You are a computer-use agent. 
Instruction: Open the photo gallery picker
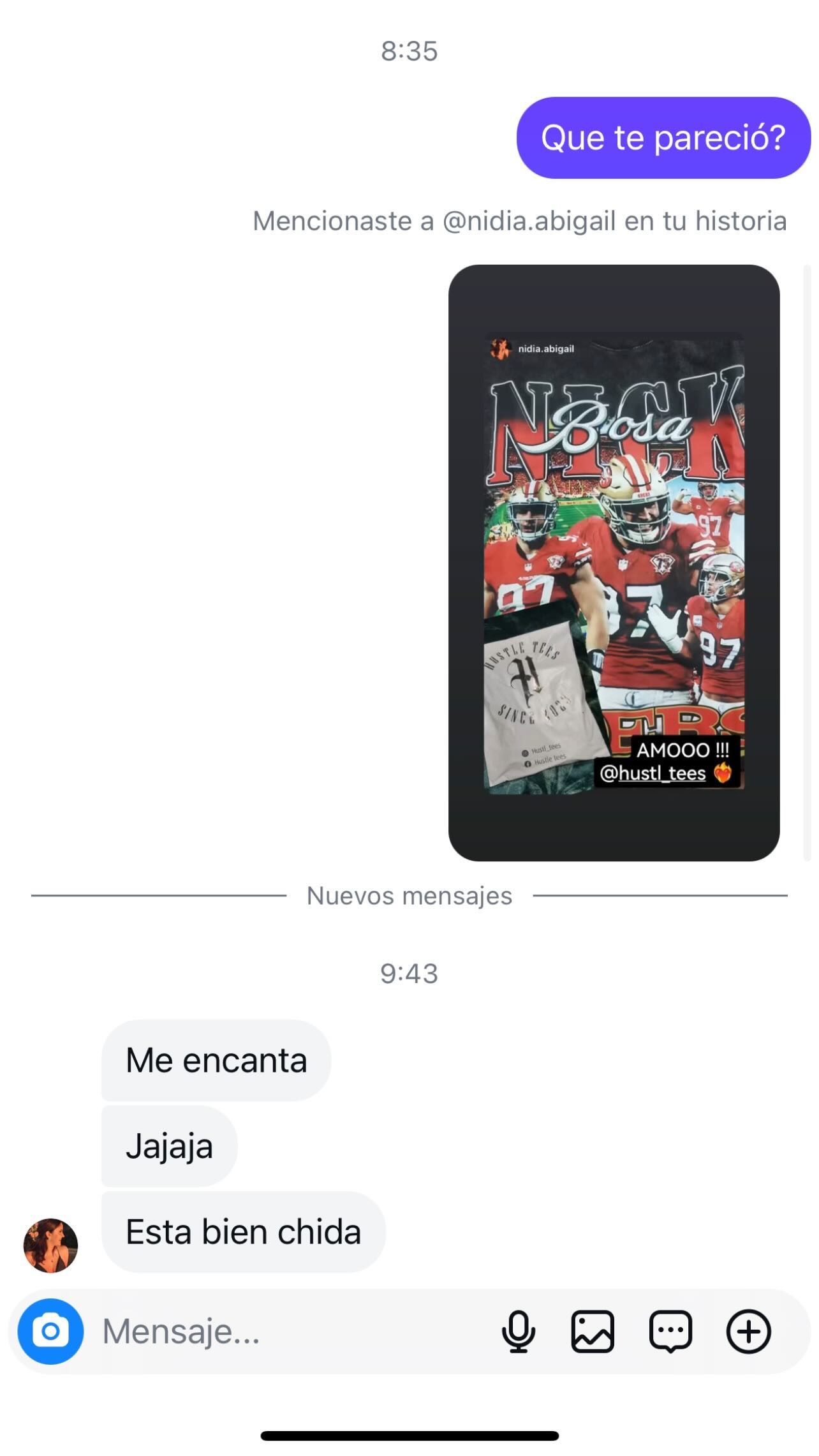593,1332
